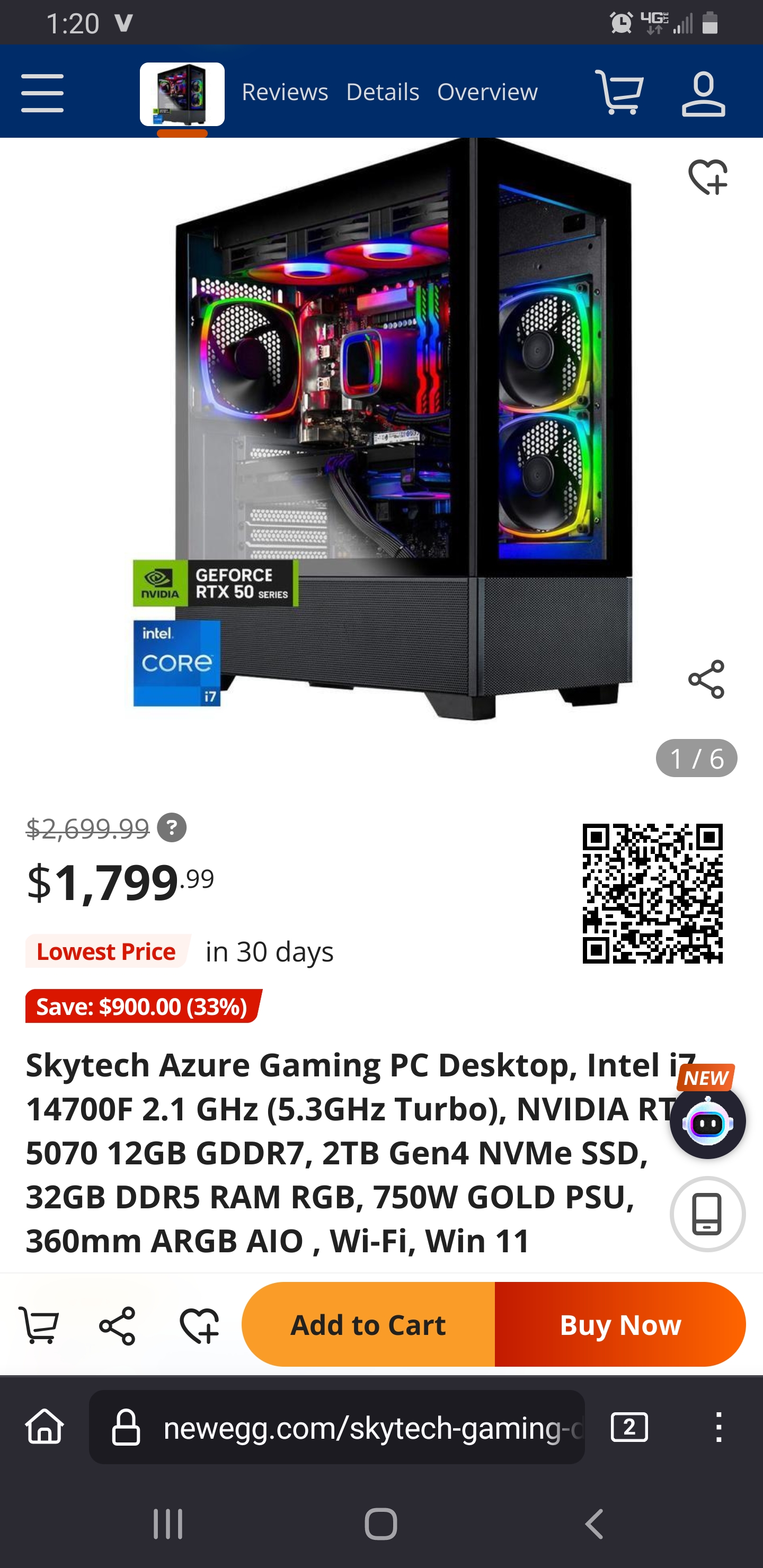Open the hamburger menu

[x=42, y=93]
